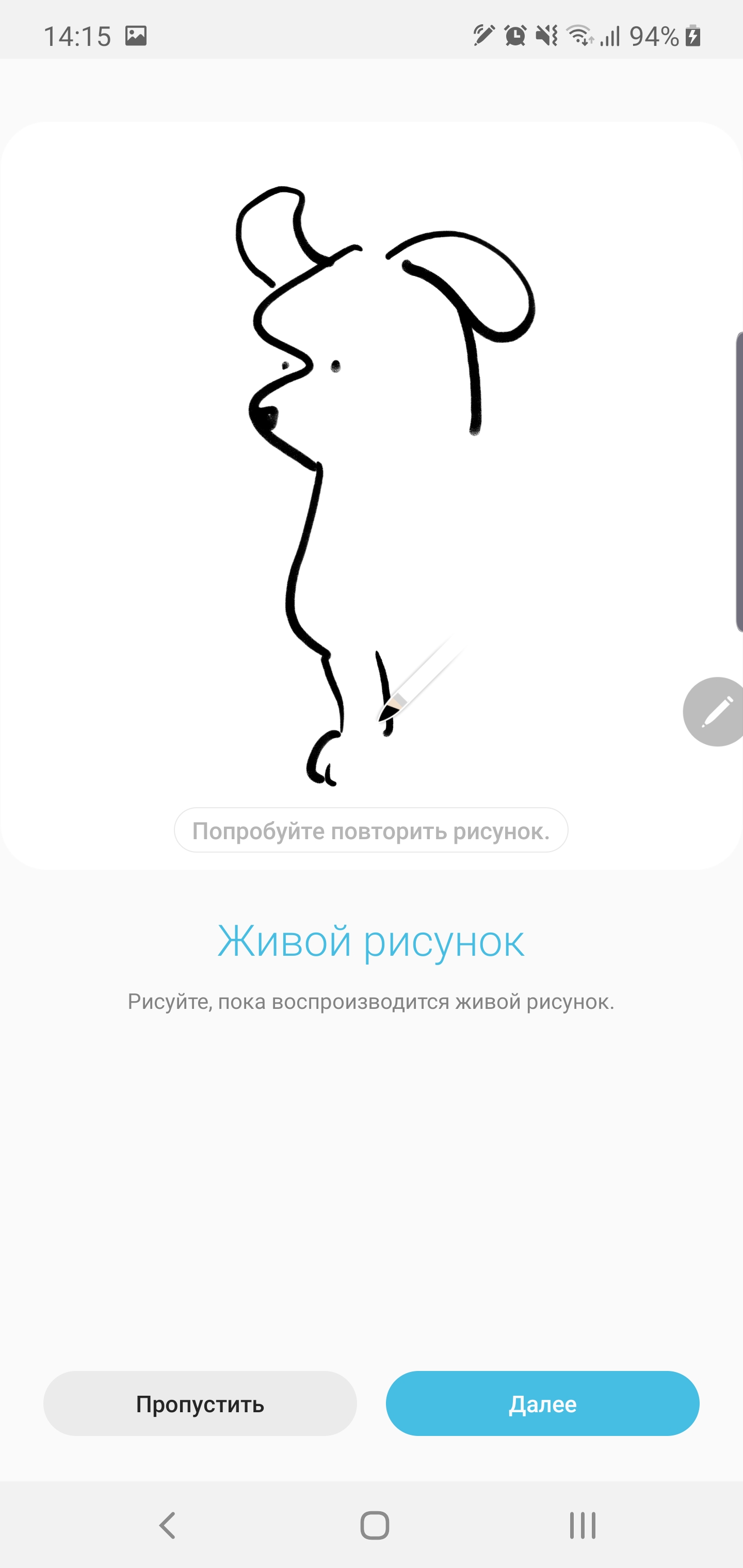Open recent apps from the navigation bar

point(582,1525)
